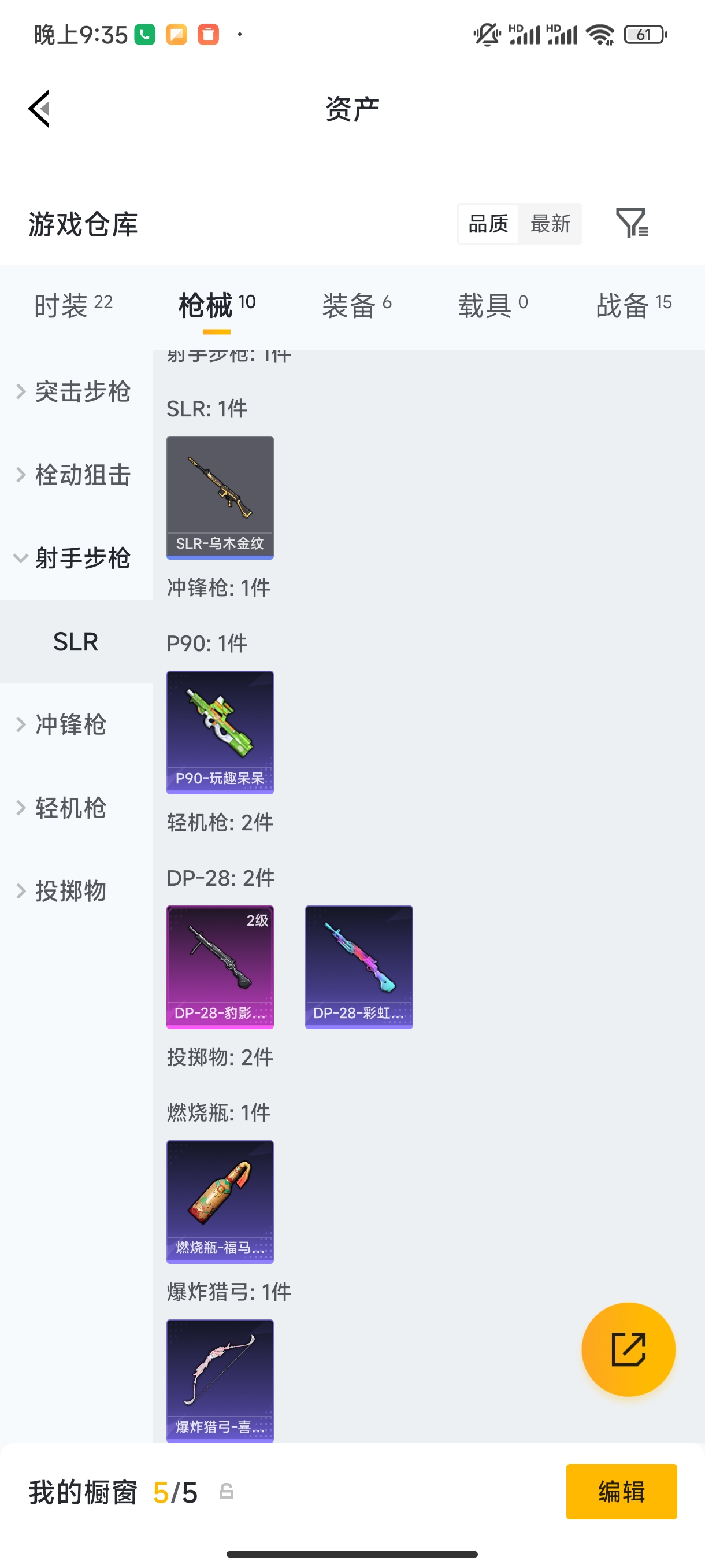
Task: Tap the back arrow to leave 资产 page
Action: click(39, 108)
